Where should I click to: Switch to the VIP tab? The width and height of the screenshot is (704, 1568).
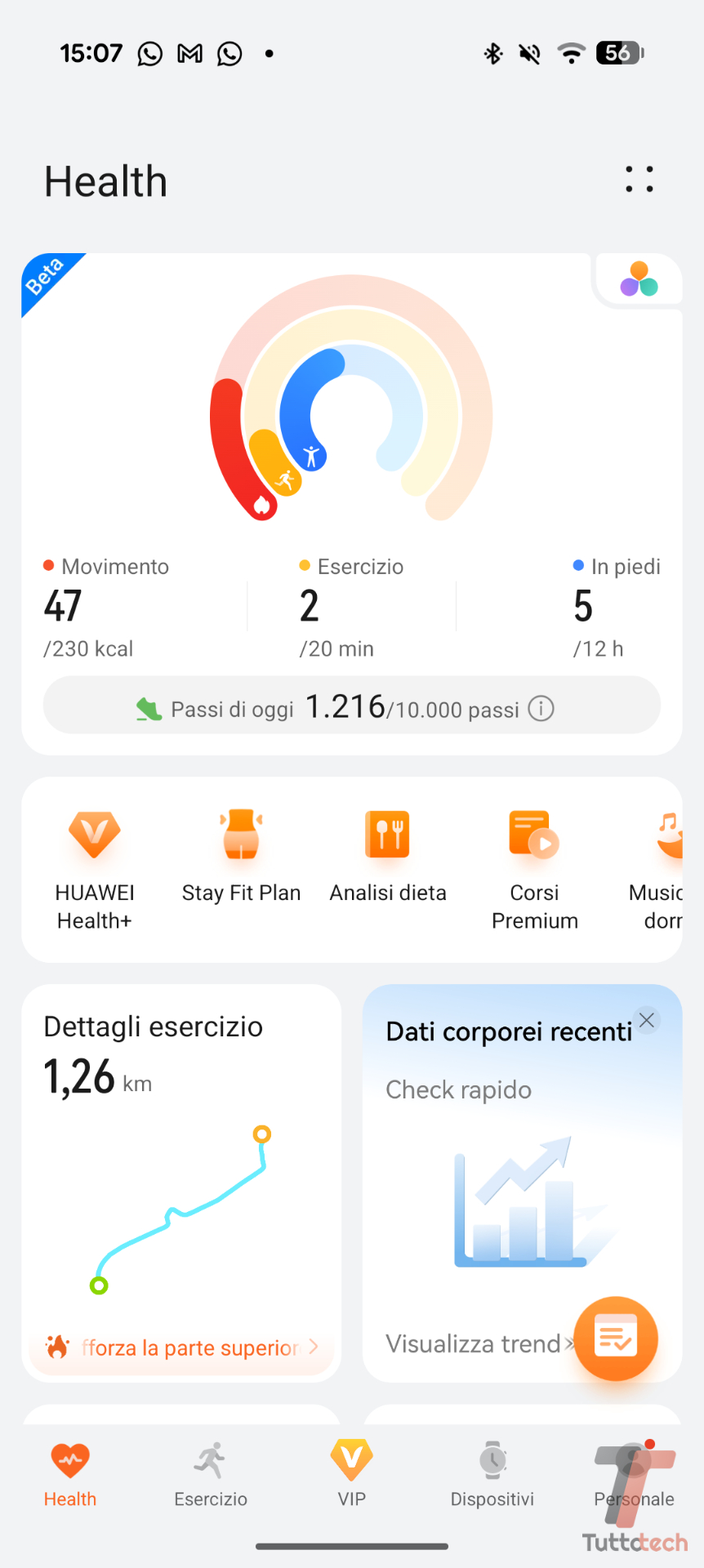click(351, 1475)
